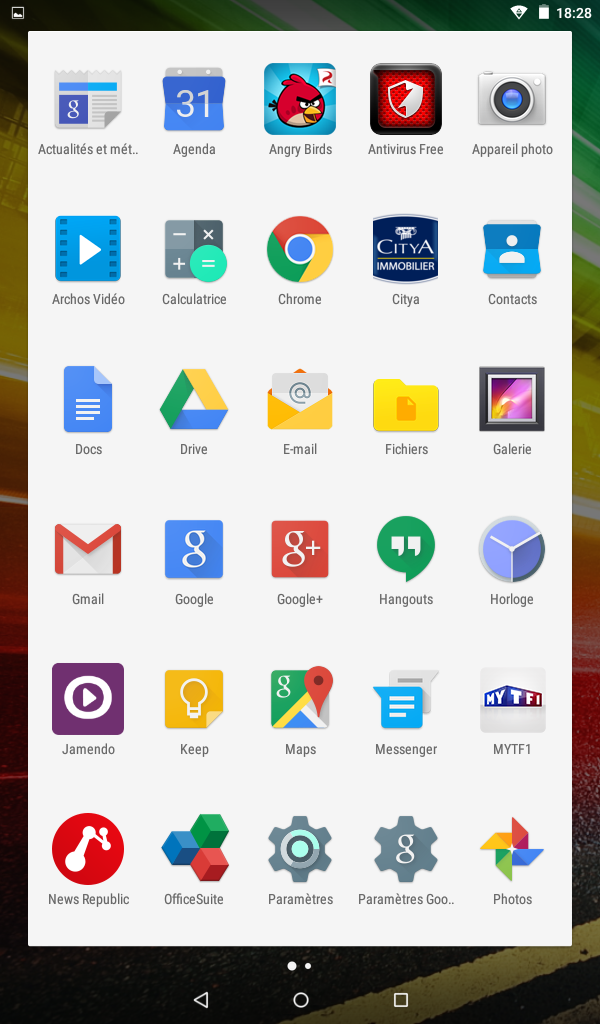Open the Horloge clock app

[x=512, y=550]
